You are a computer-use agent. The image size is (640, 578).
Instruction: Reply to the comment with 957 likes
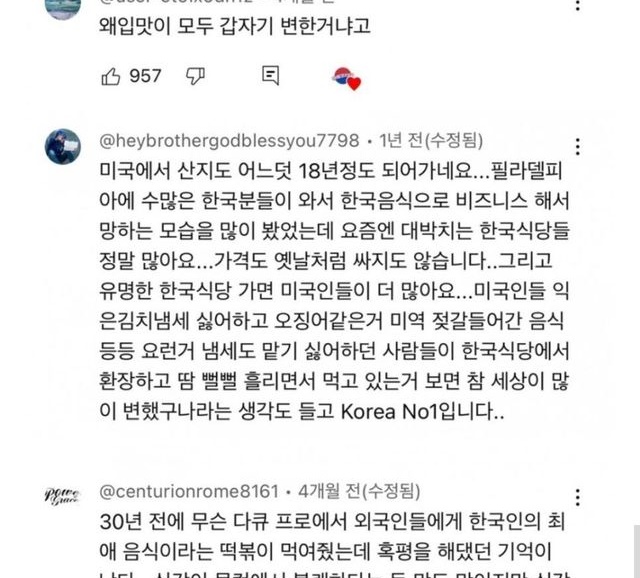[x=270, y=75]
